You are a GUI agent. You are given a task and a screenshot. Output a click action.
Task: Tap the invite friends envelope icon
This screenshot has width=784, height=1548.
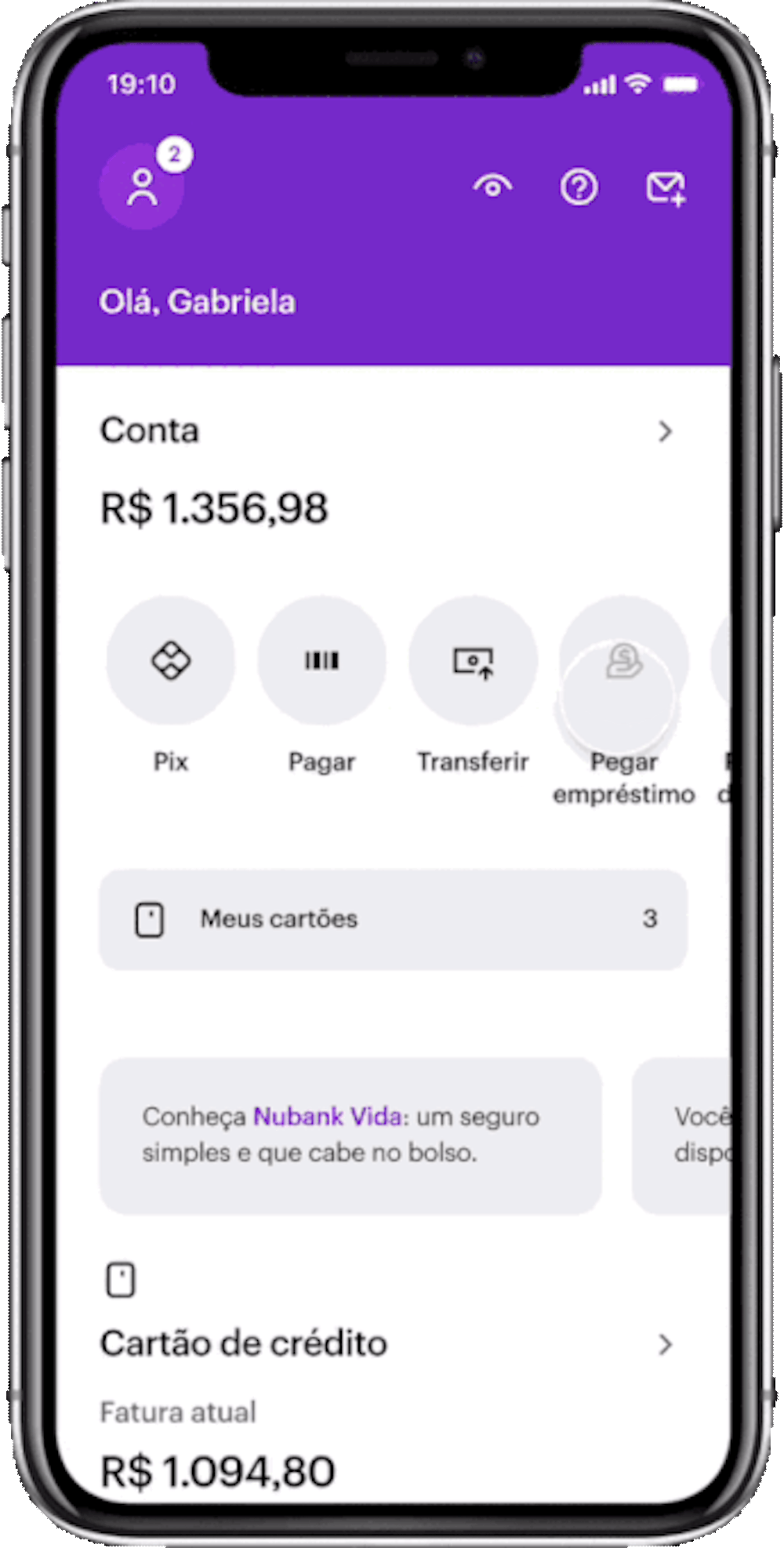pos(666,188)
